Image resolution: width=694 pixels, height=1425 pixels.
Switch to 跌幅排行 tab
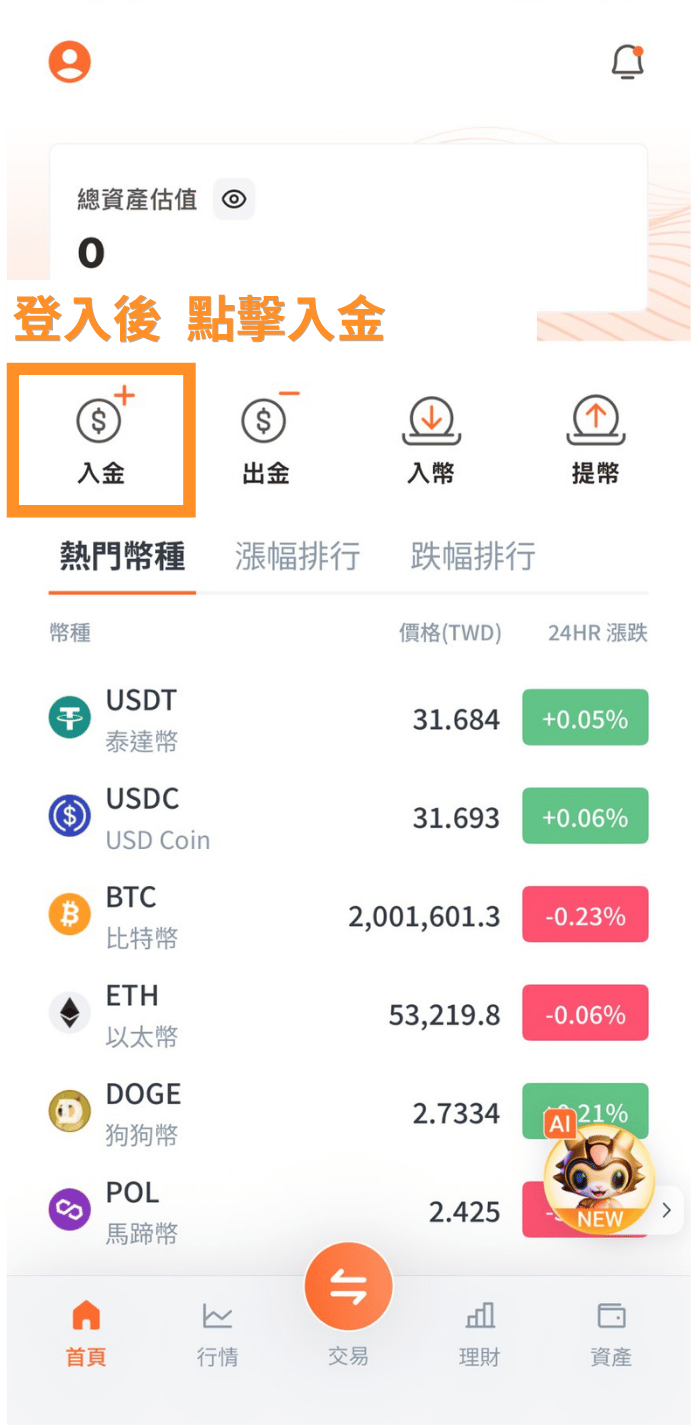[x=473, y=556]
